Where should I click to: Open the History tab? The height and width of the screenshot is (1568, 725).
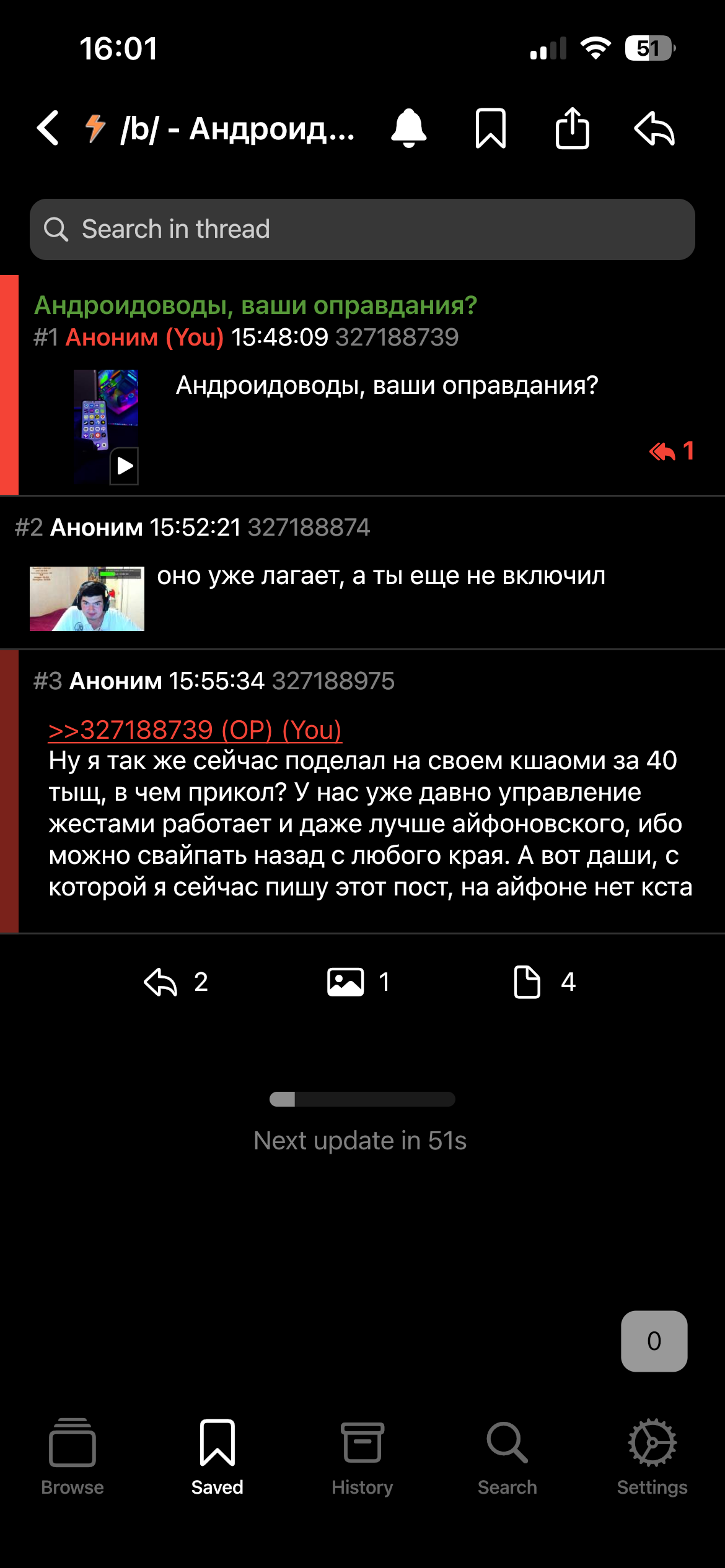(362, 1457)
